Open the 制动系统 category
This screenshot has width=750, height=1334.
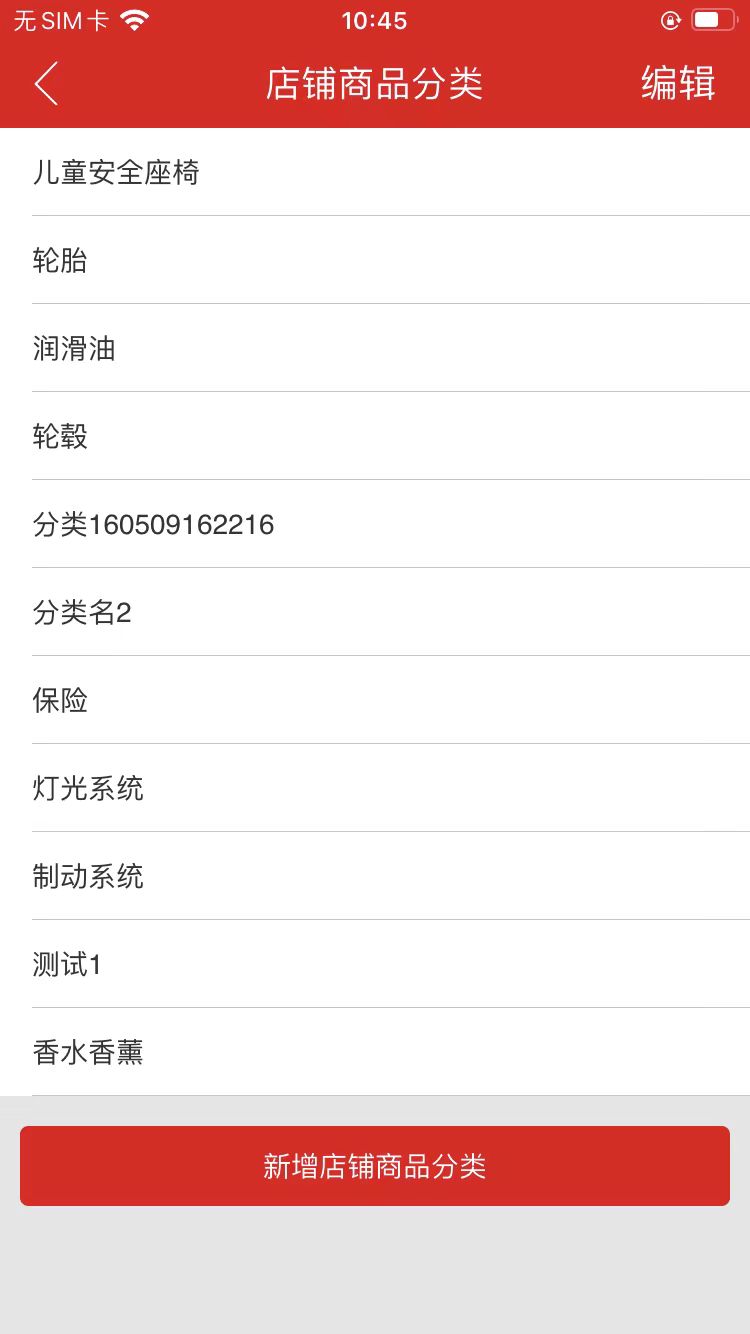point(88,876)
